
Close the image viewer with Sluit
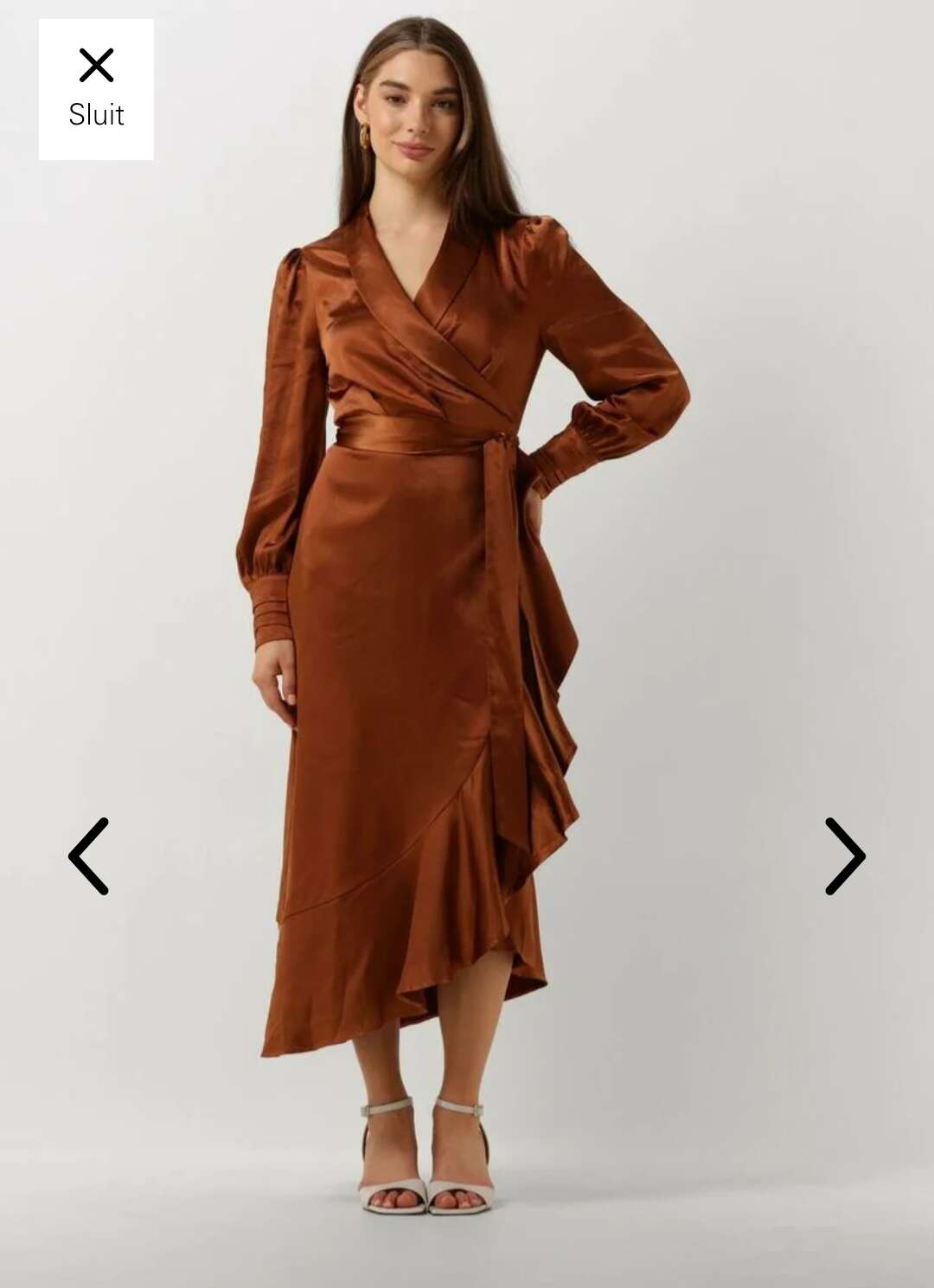pyautogui.click(x=96, y=88)
